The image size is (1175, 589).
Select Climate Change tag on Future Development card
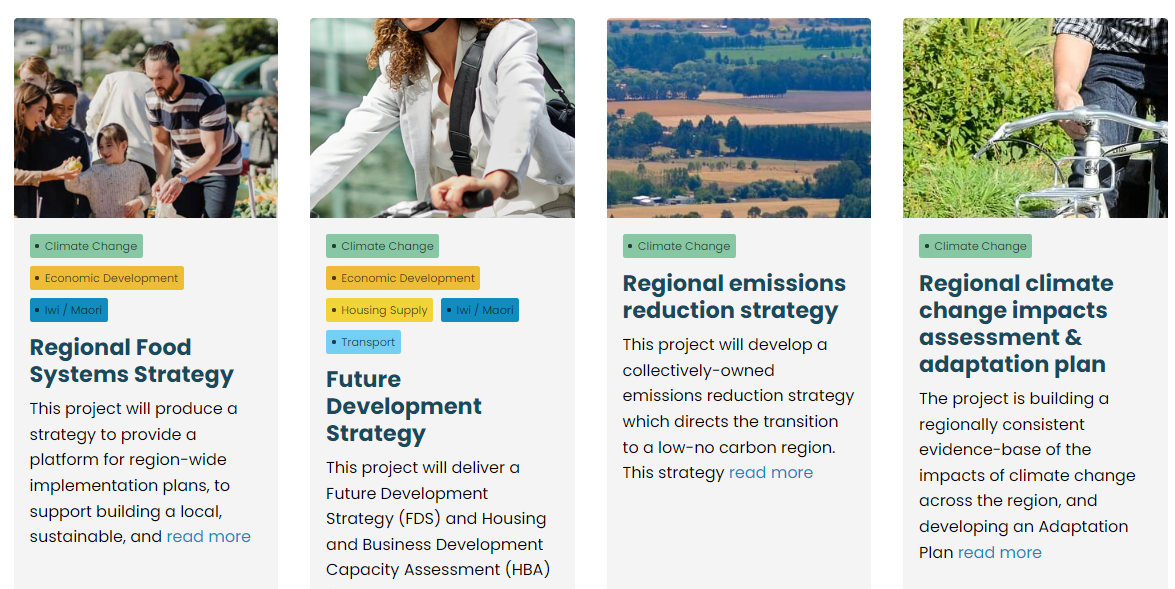tap(382, 246)
